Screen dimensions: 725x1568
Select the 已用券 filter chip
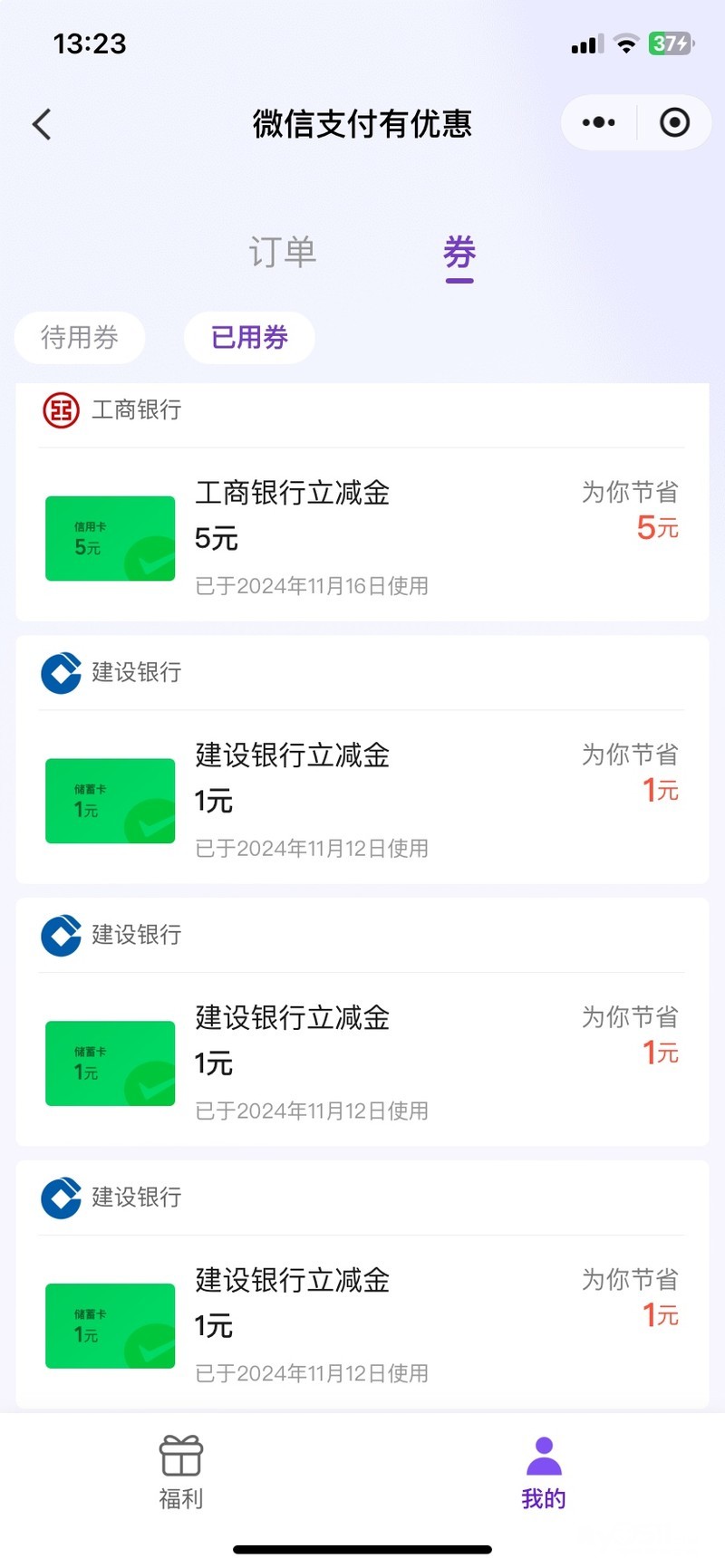pos(249,338)
